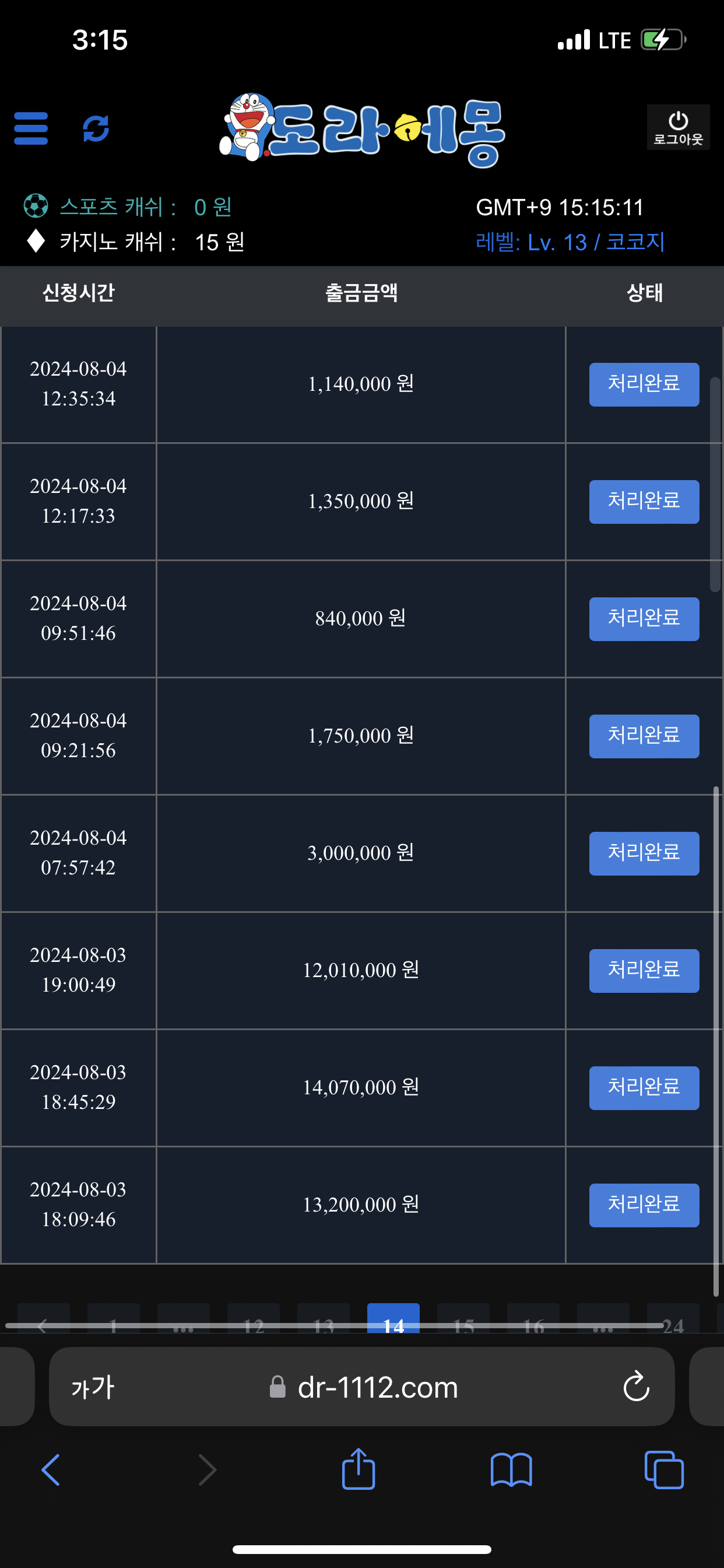
Task: Tap the blue refresh icon
Action: click(96, 128)
